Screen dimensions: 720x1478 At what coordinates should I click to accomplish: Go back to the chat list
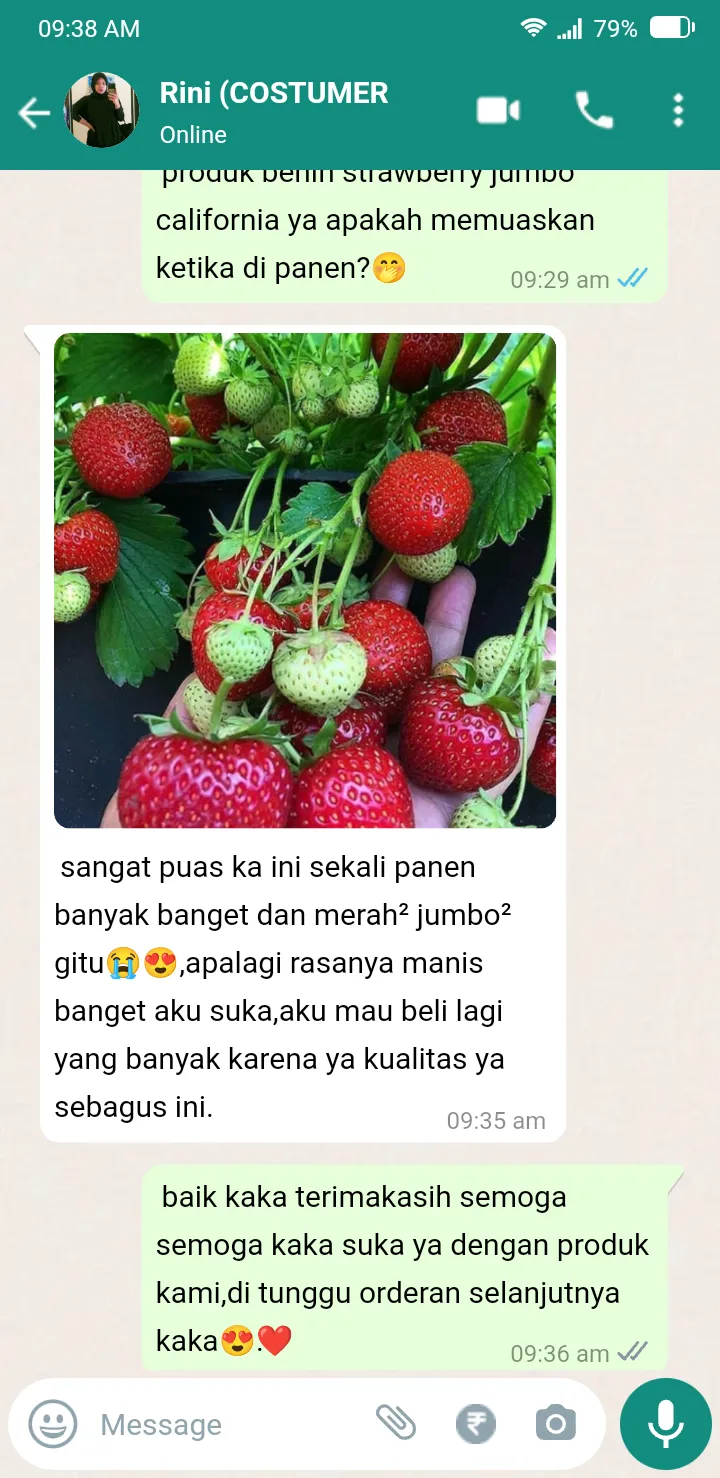coord(34,113)
